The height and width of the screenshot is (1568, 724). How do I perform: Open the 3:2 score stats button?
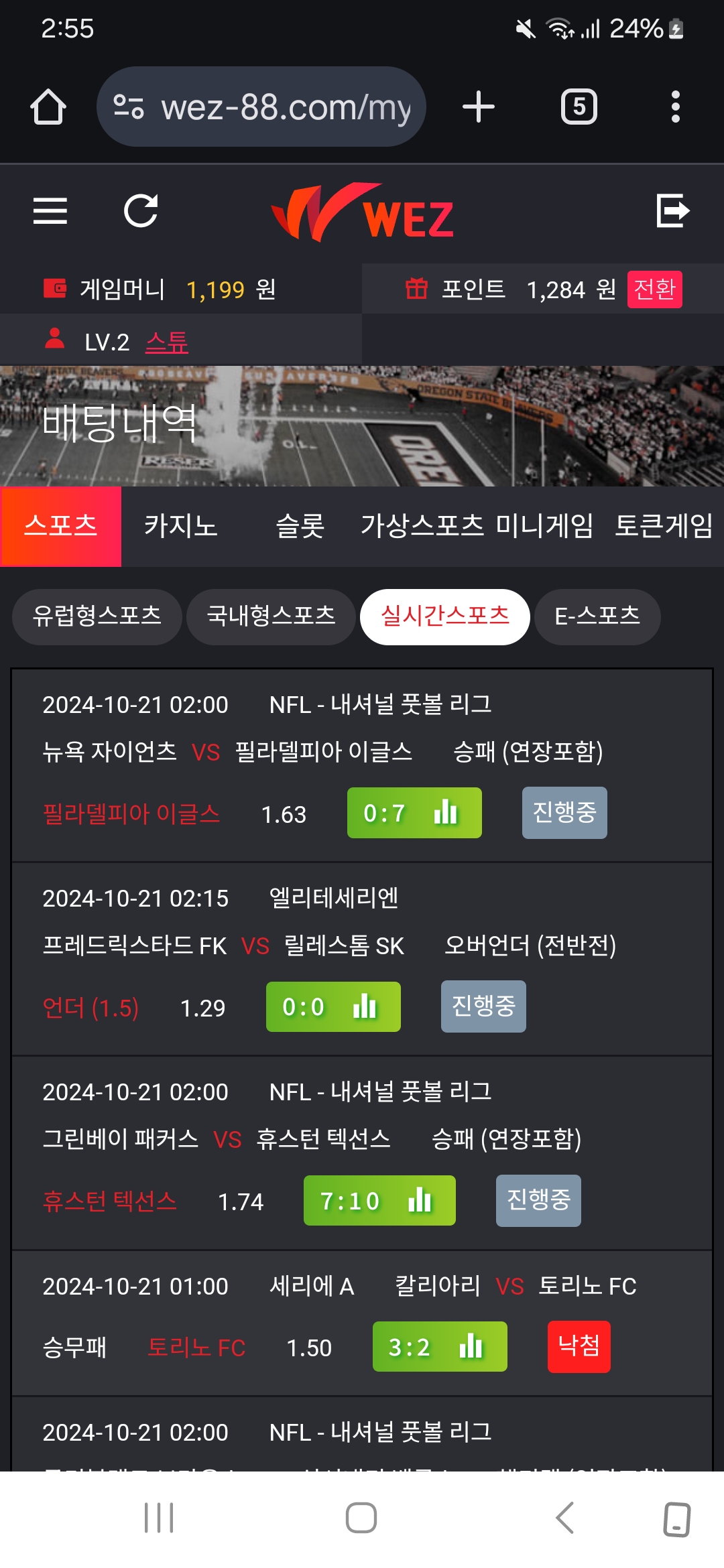[440, 1346]
